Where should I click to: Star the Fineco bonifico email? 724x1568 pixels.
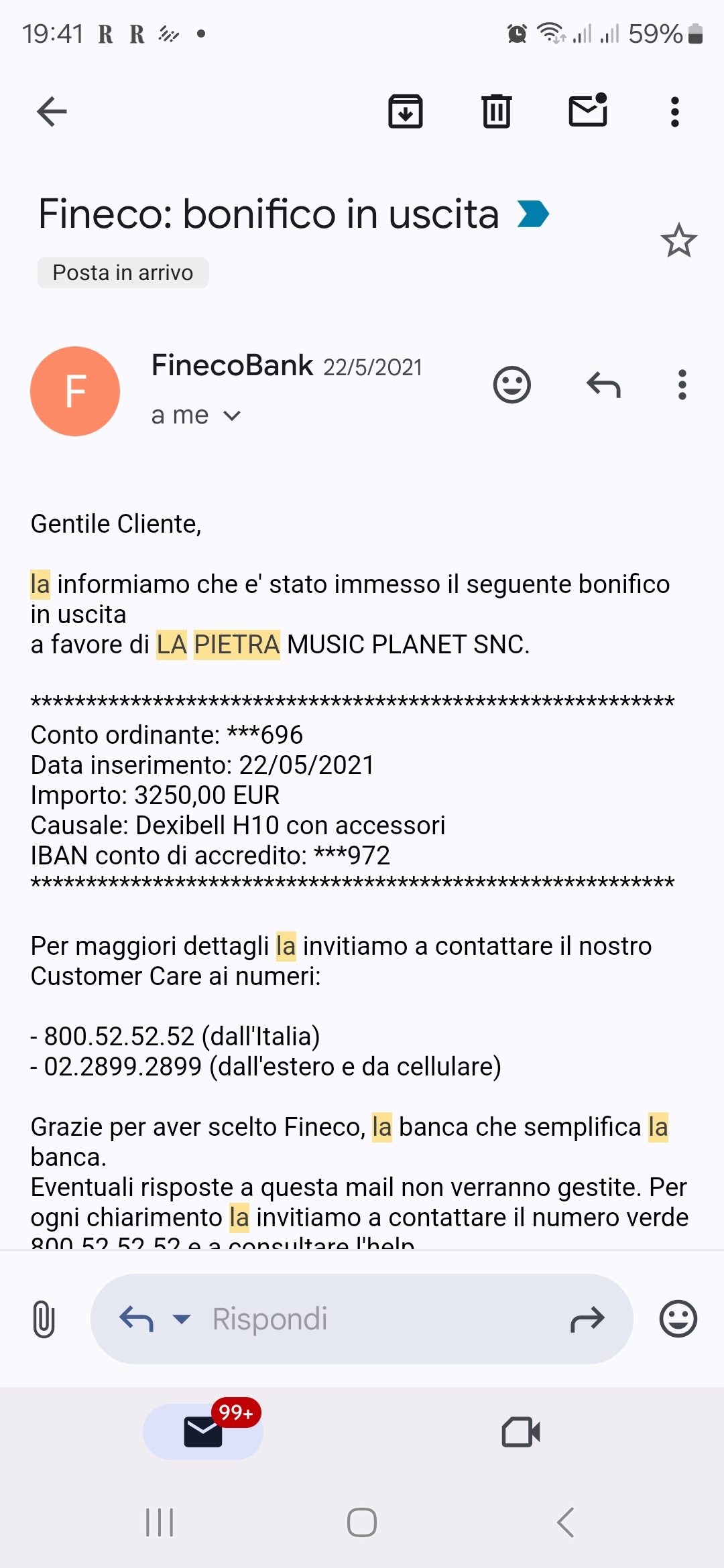pos(678,241)
